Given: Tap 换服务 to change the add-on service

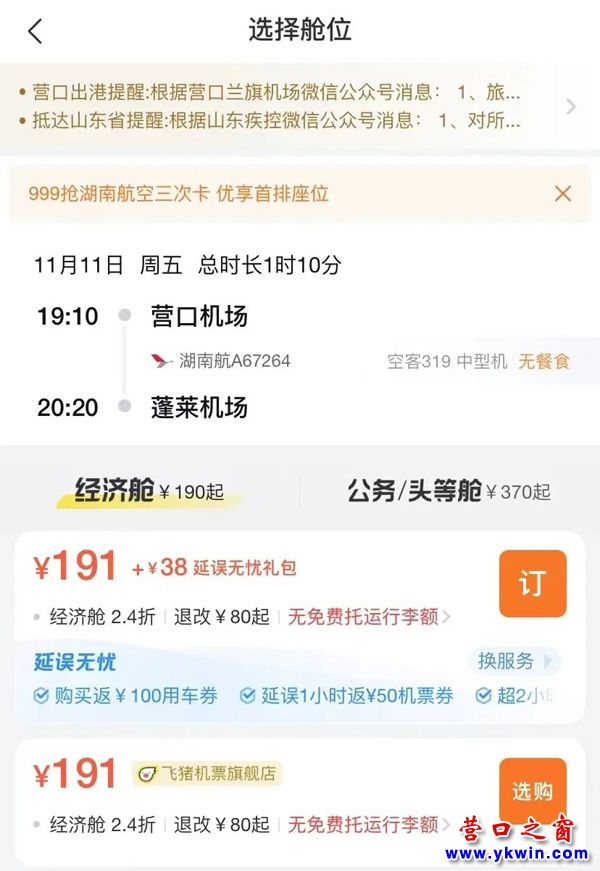Looking at the screenshot, I should click(x=512, y=661).
